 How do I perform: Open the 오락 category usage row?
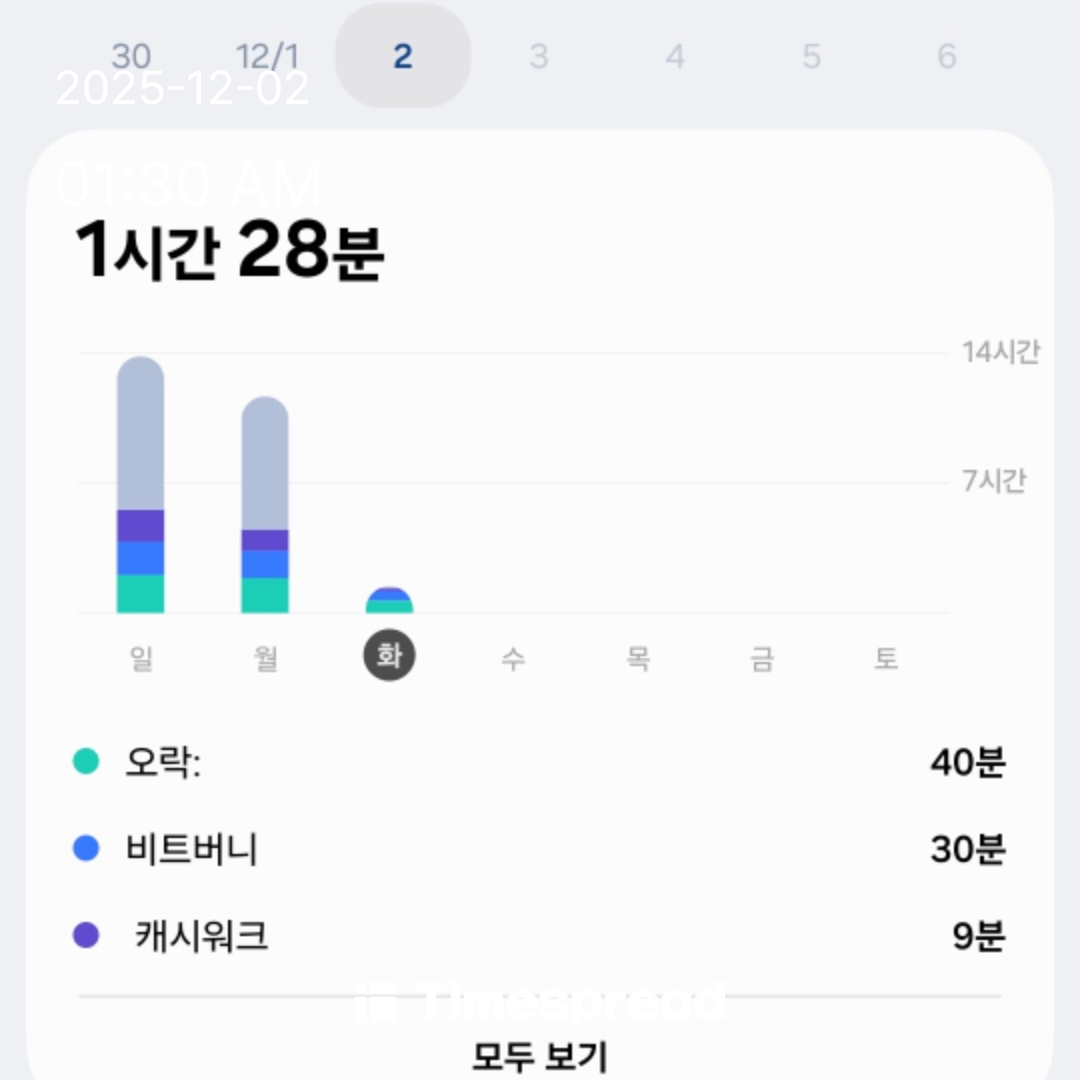pos(540,763)
